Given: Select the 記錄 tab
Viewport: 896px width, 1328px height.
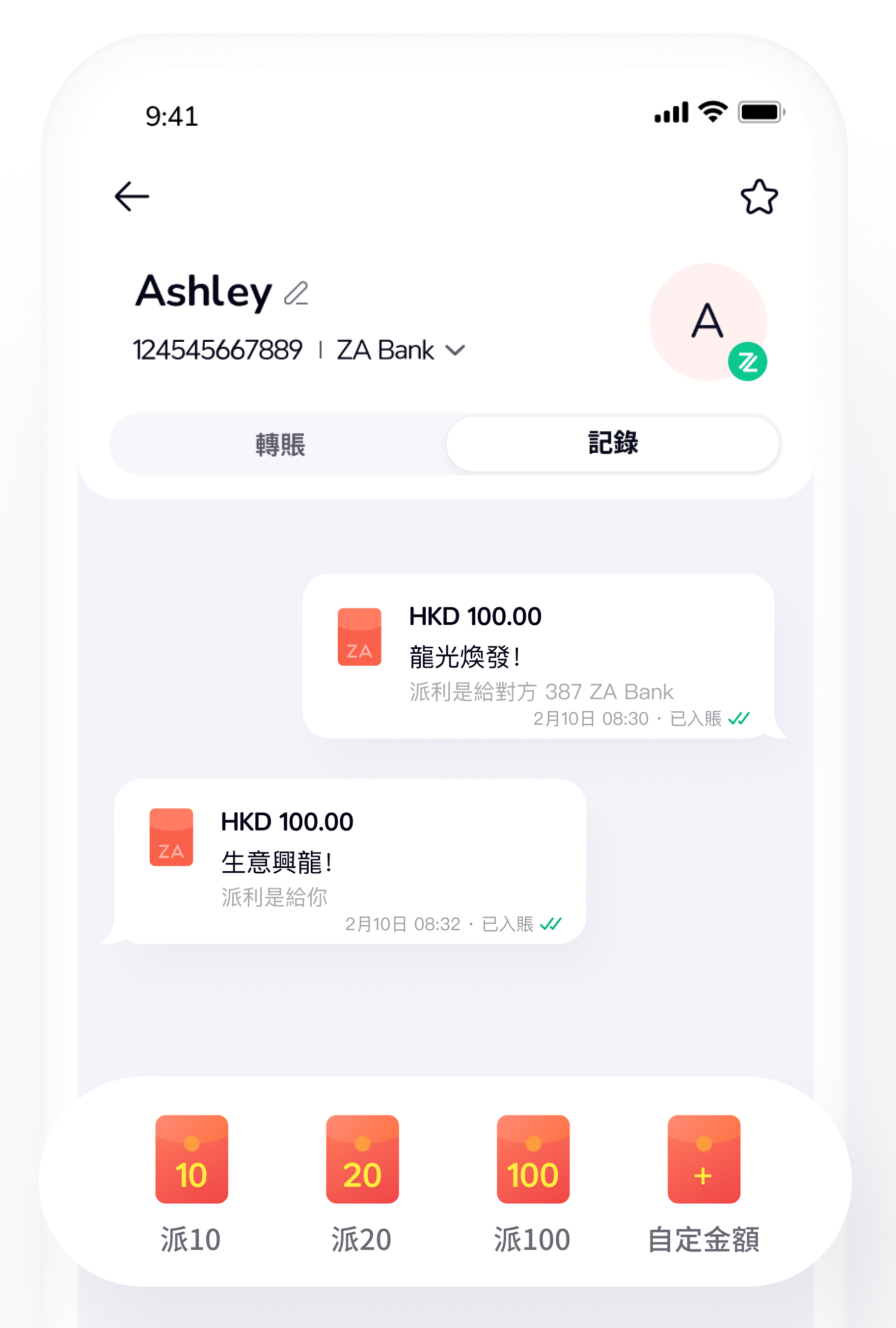Looking at the screenshot, I should (x=612, y=444).
